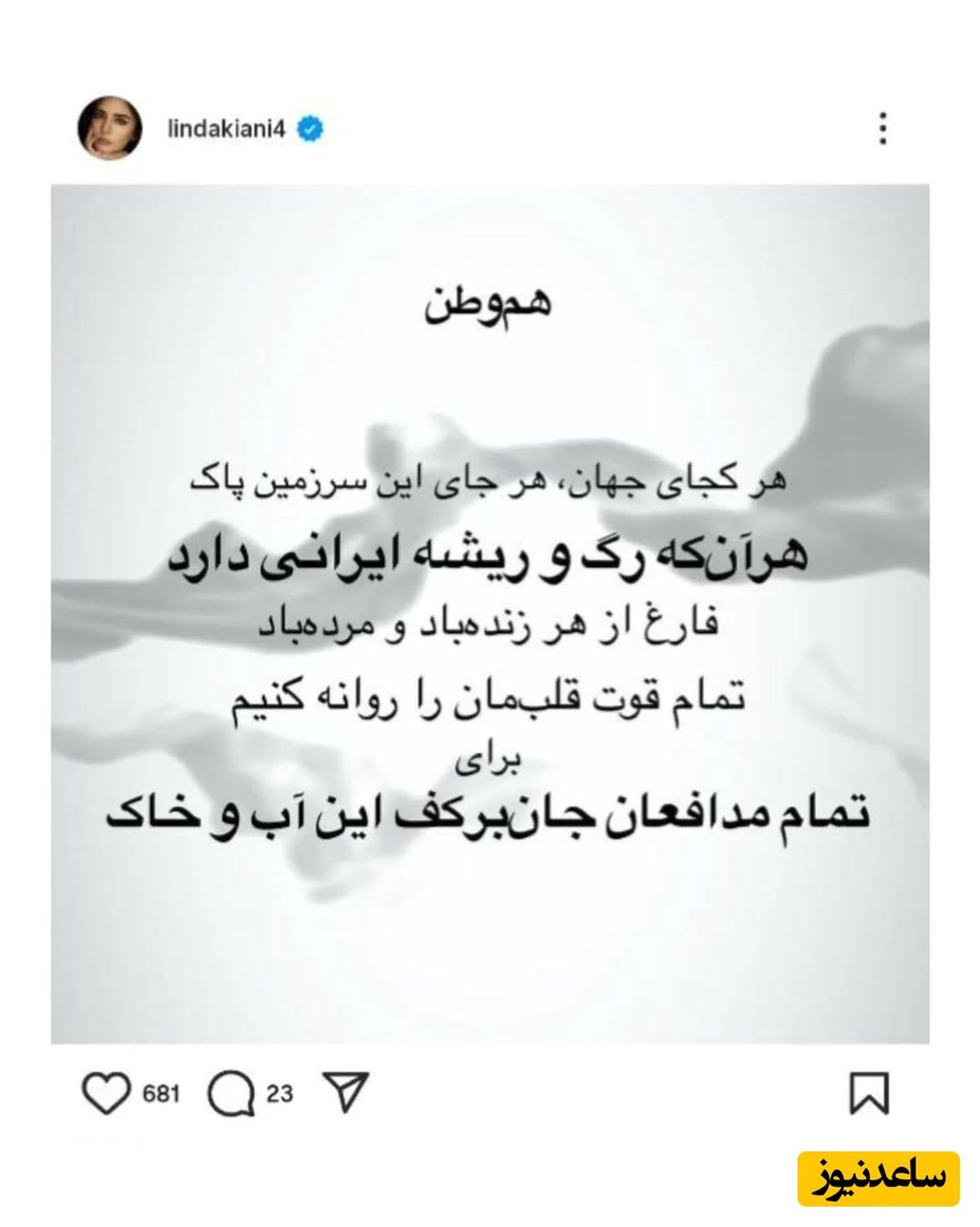Screen dimensions: 980x1227
Task: Like lindakiani4's post
Action: (106, 1093)
